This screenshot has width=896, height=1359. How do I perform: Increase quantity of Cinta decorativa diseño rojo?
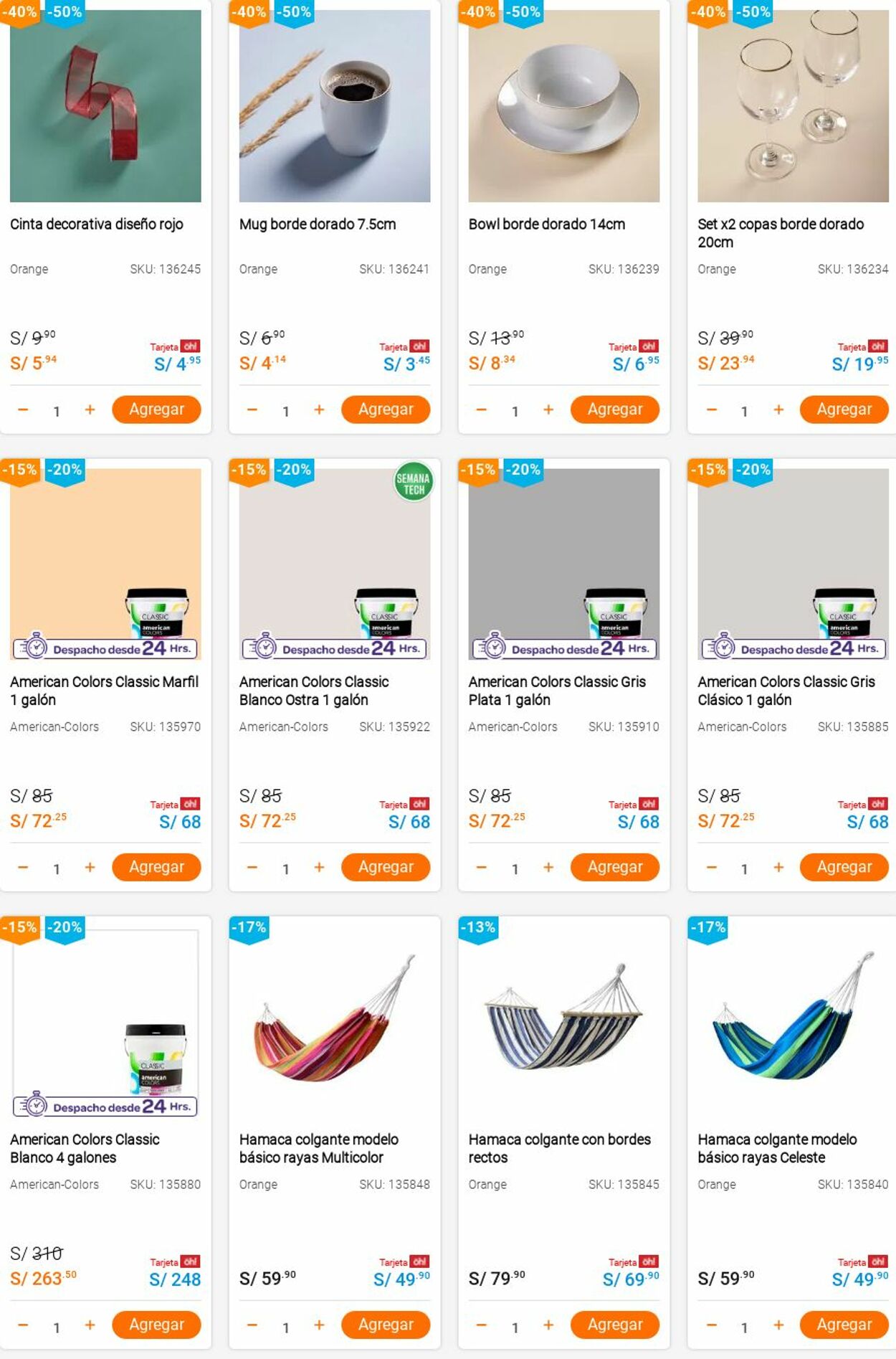tap(90, 409)
